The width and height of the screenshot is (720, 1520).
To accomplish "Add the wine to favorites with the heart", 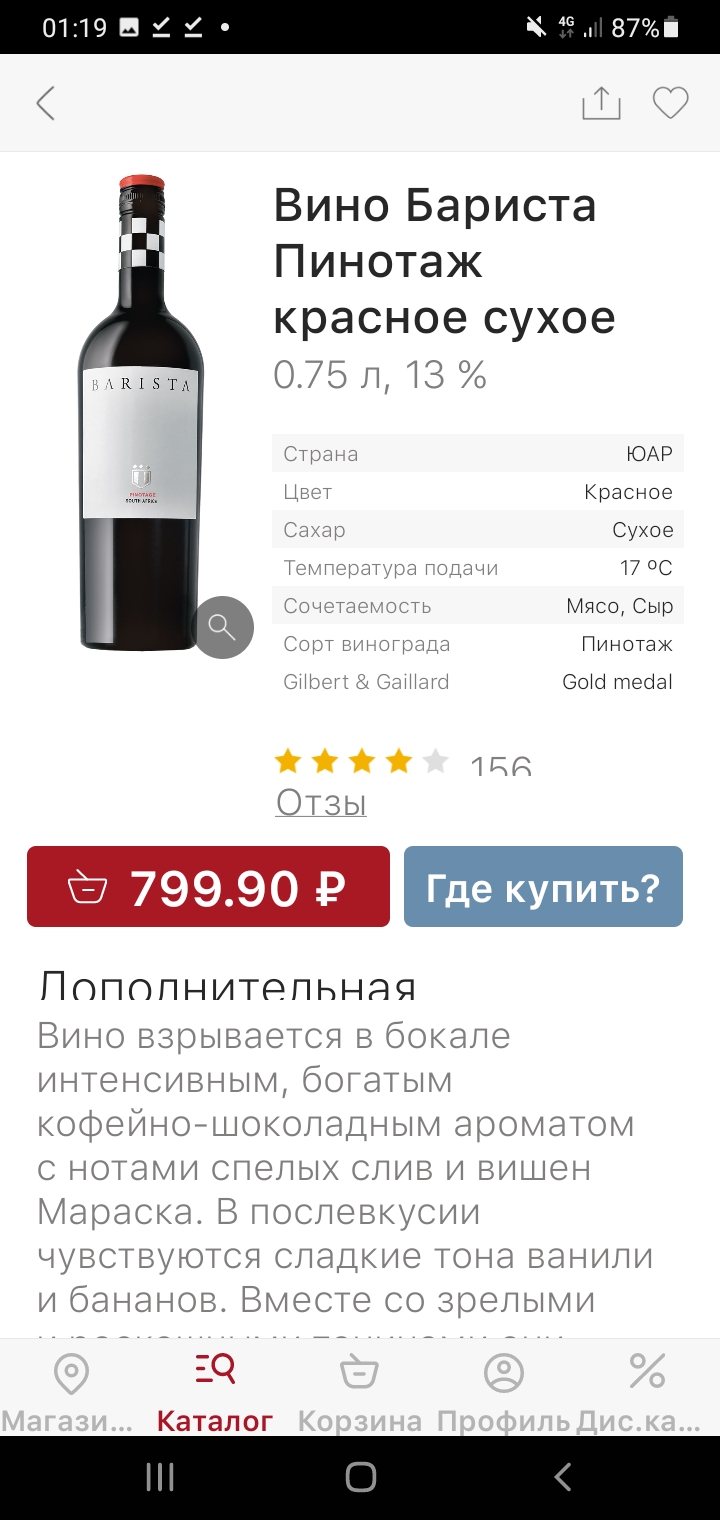I will 670,103.
